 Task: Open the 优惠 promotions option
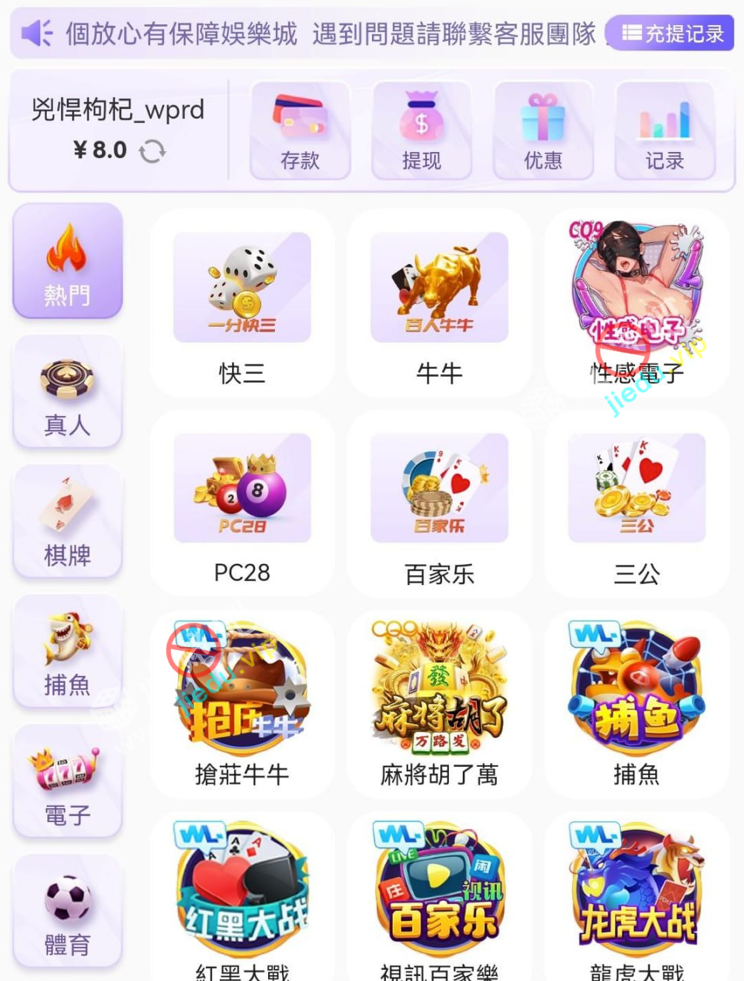point(543,131)
